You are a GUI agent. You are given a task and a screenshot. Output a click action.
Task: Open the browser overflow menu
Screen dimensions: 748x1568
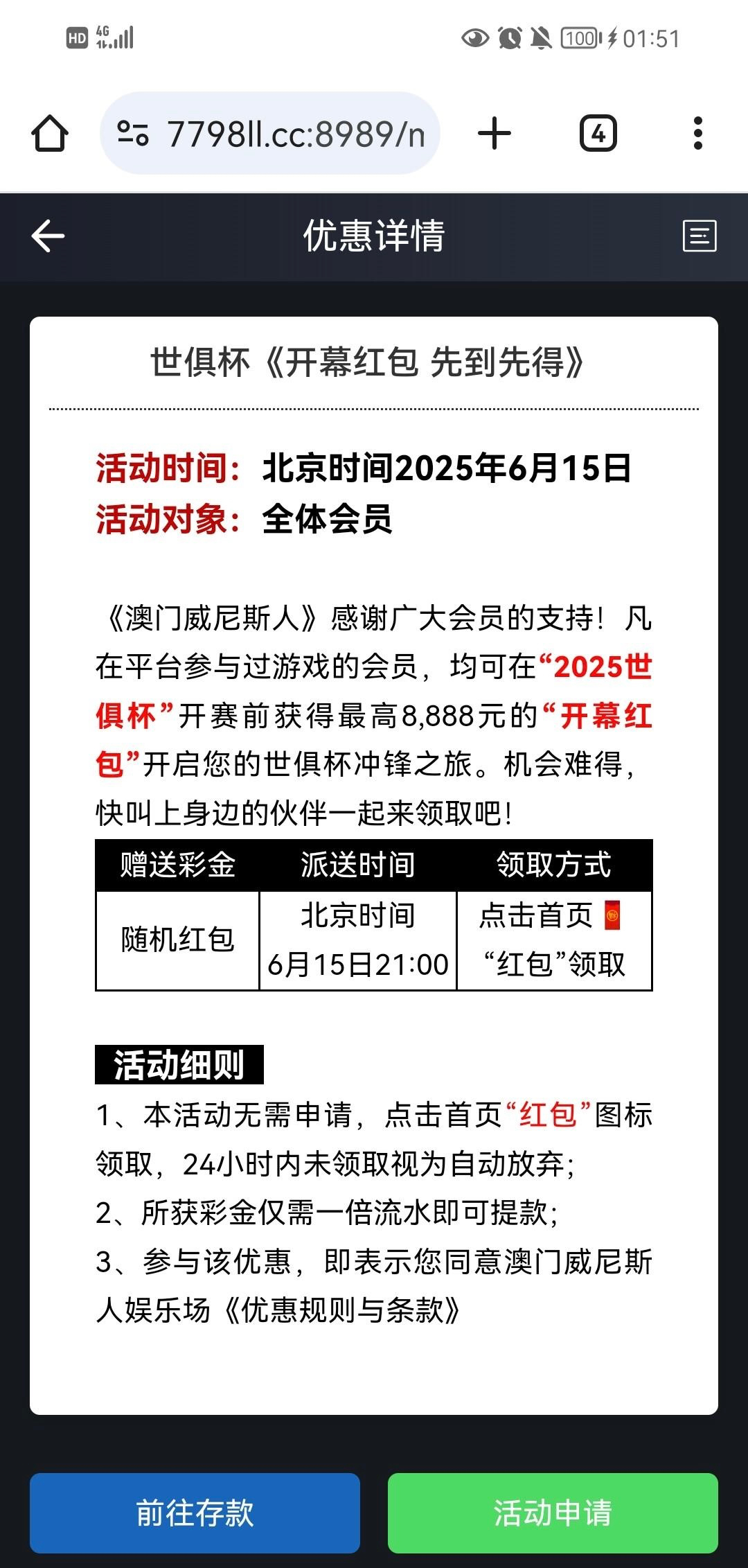coord(697,133)
